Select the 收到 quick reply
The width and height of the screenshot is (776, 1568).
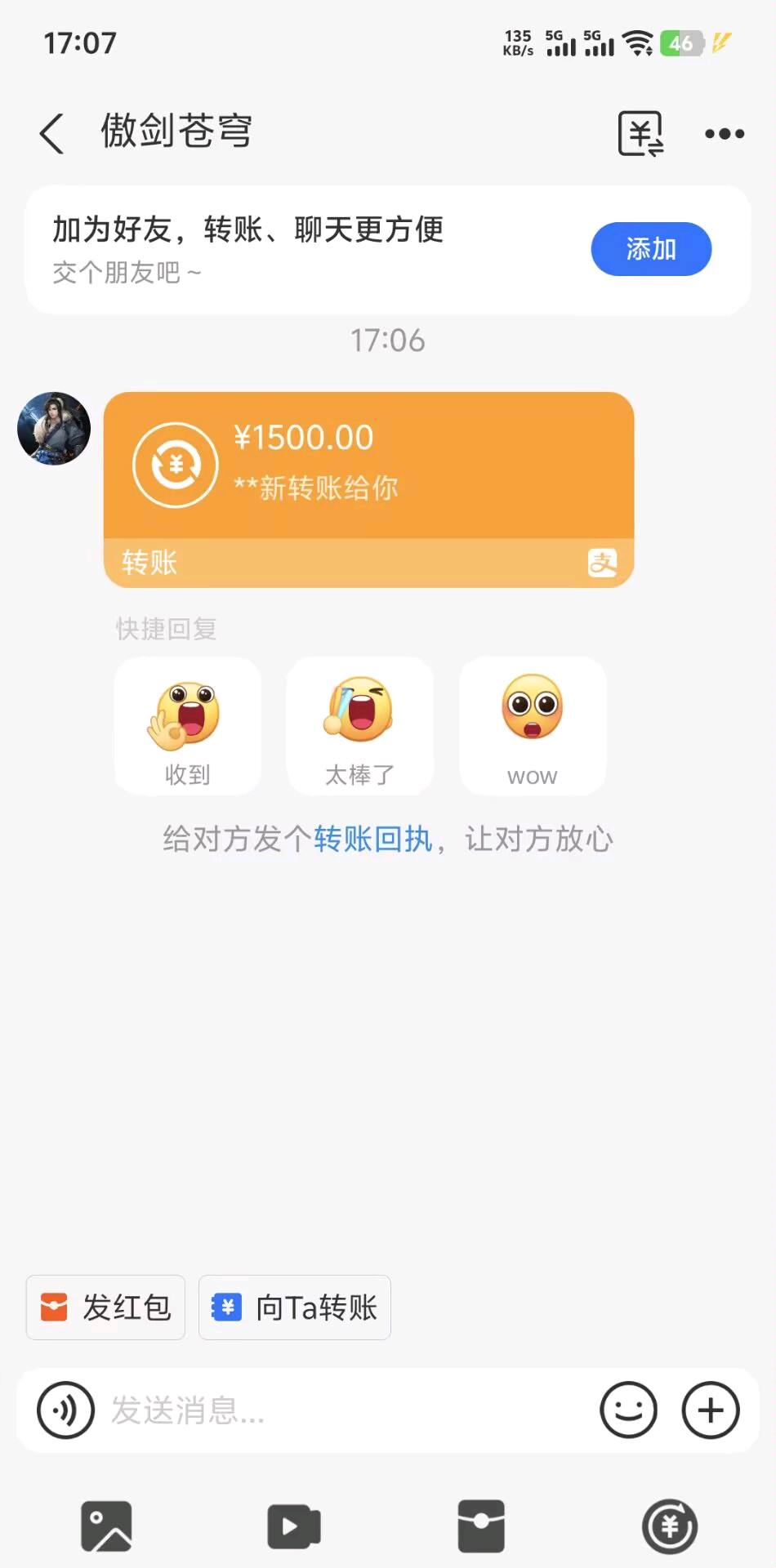click(187, 725)
